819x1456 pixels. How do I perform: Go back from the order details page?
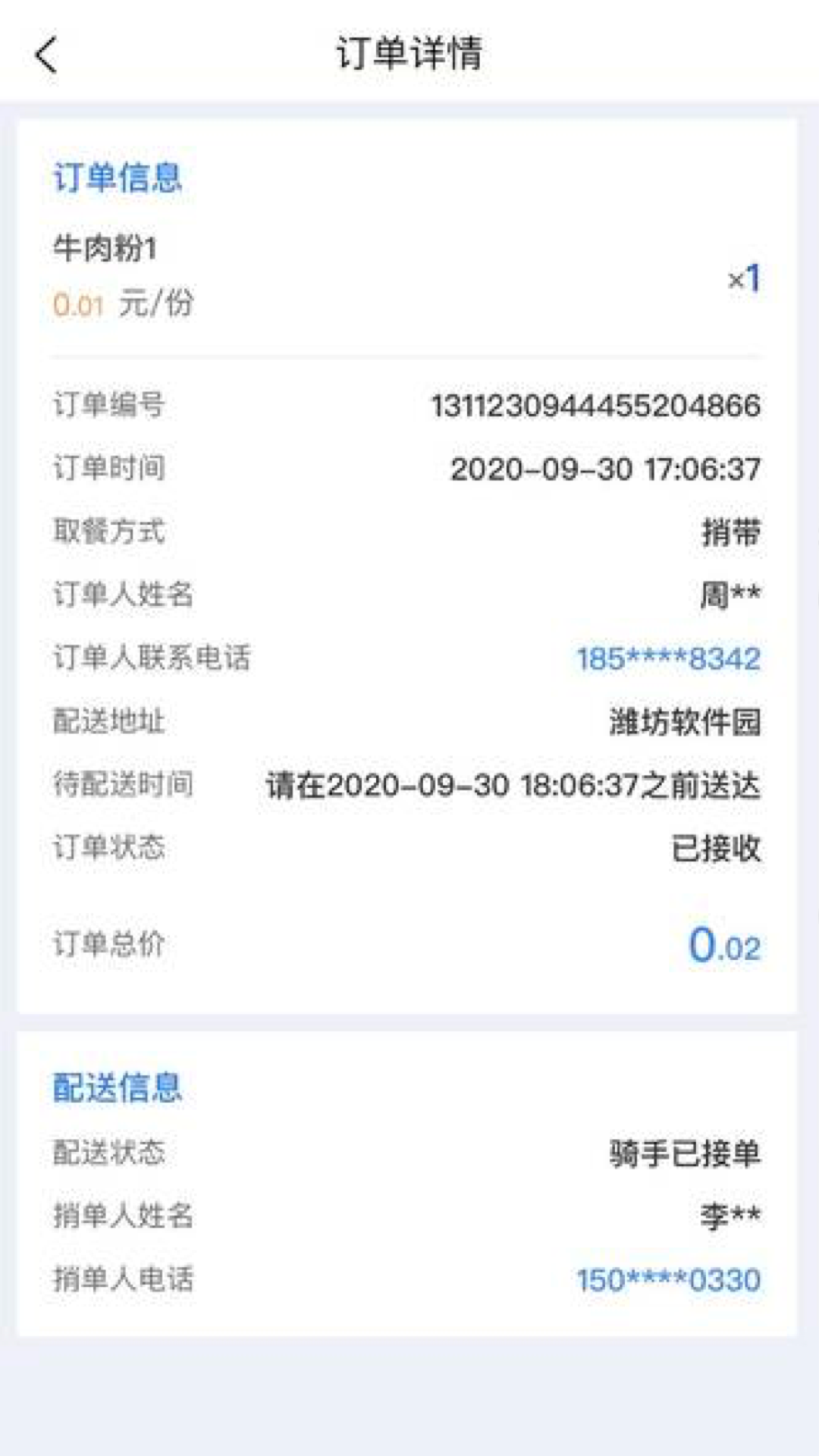tap(46, 55)
